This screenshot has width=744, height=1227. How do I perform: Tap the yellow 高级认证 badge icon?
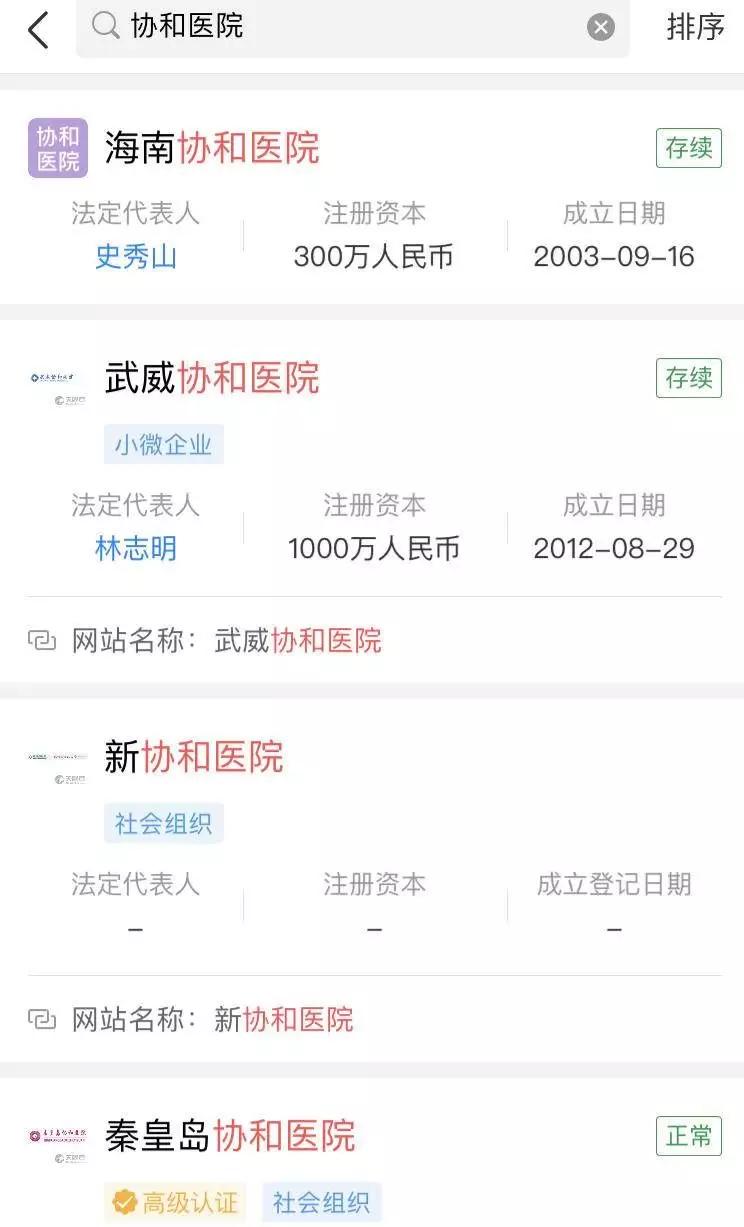(x=124, y=1203)
